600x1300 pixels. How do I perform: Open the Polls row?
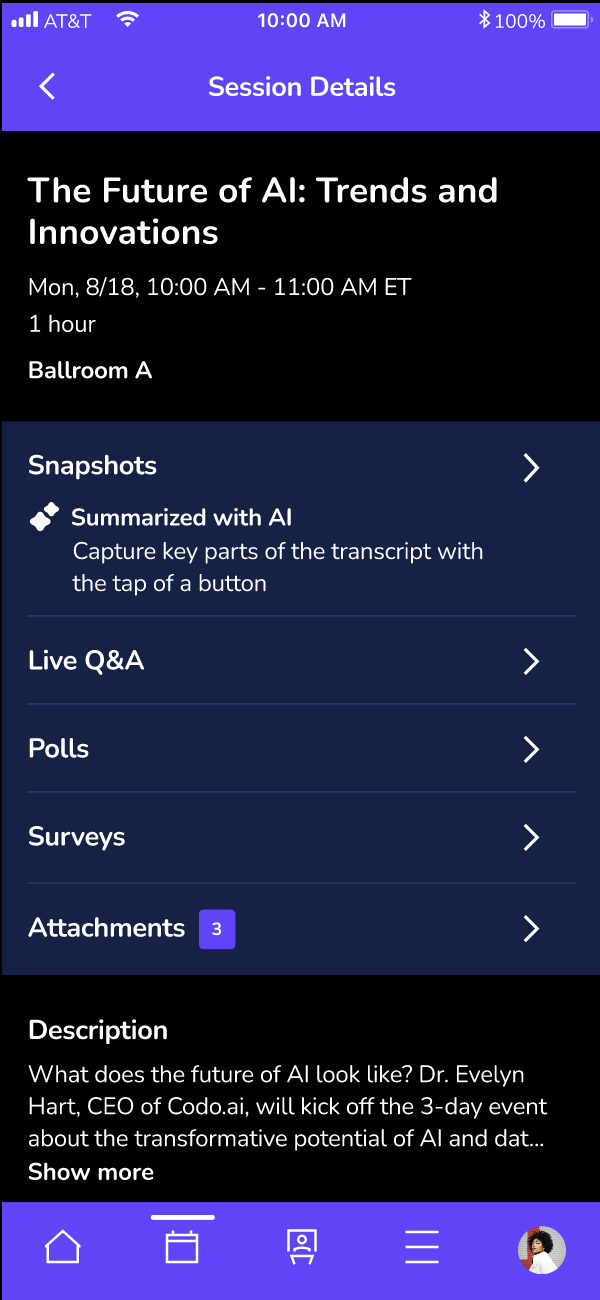(x=301, y=749)
